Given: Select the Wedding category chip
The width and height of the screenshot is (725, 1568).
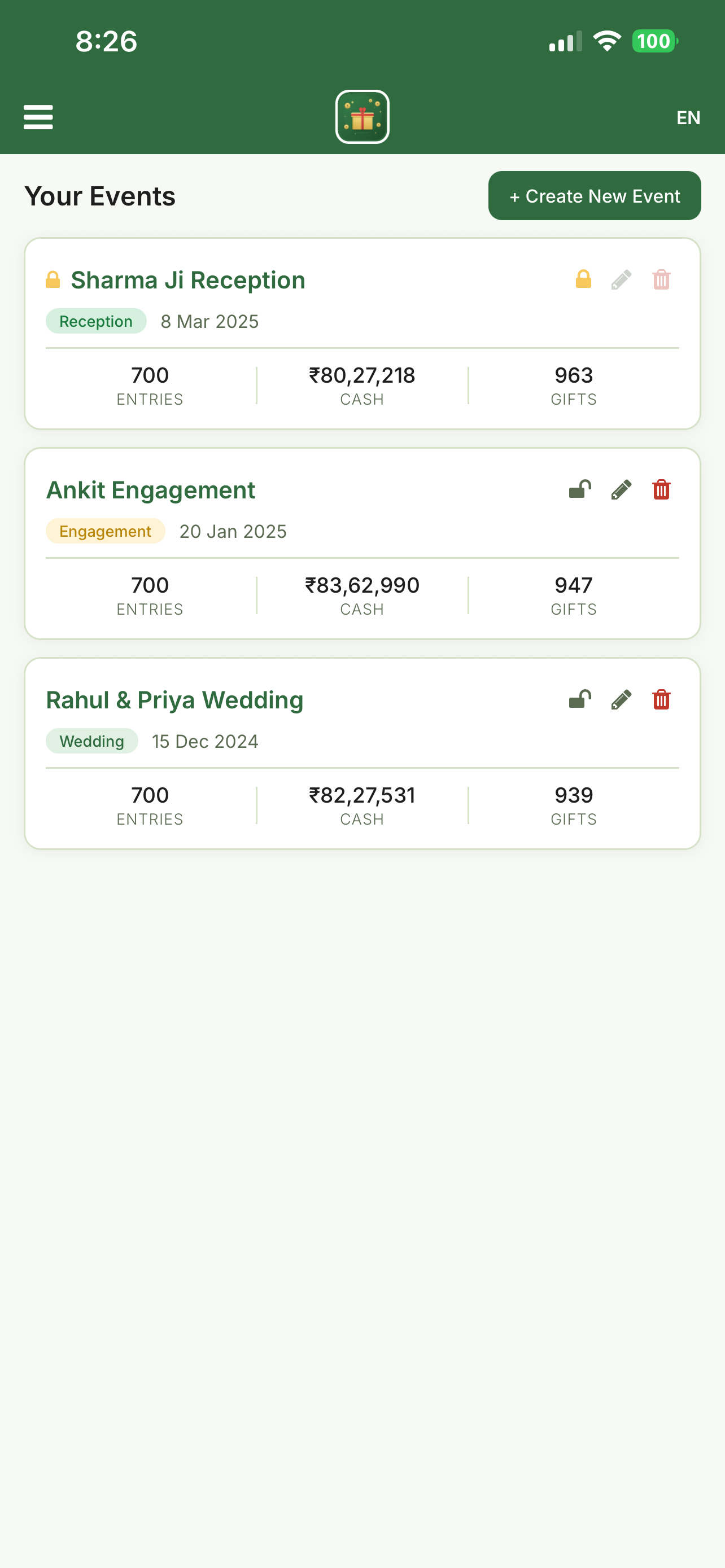Looking at the screenshot, I should tap(91, 741).
